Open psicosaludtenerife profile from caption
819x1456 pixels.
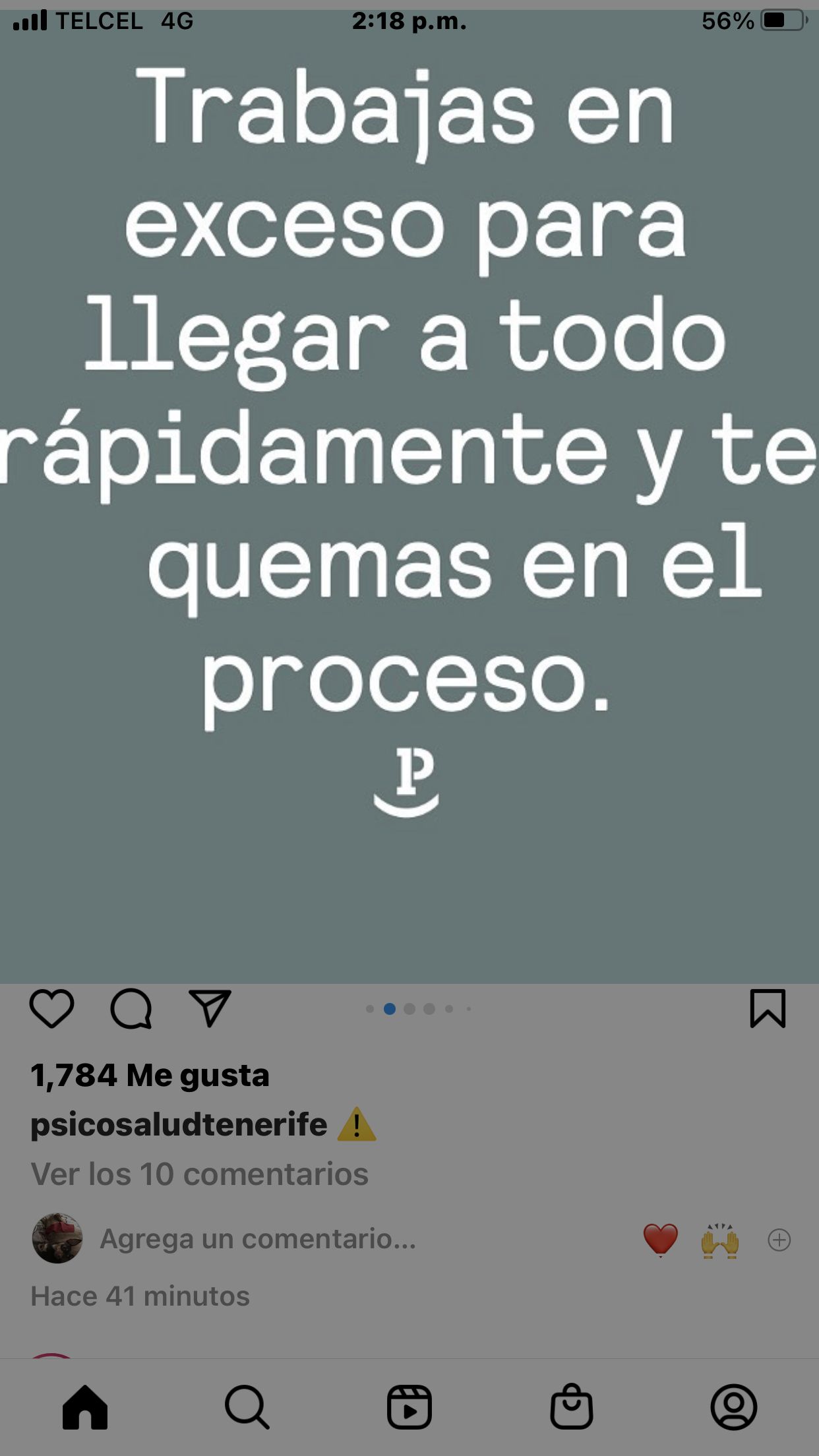click(179, 1124)
